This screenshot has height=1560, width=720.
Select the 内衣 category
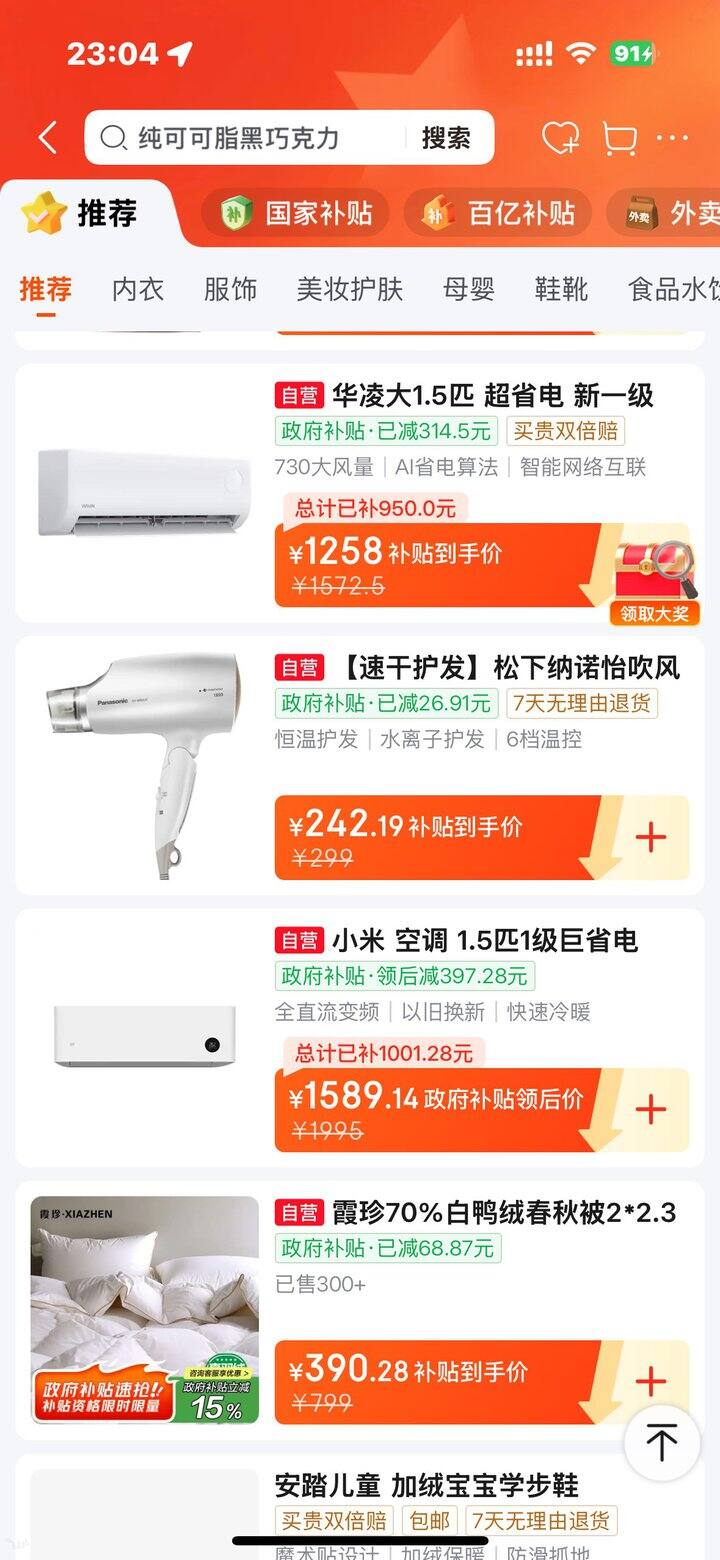click(x=138, y=290)
